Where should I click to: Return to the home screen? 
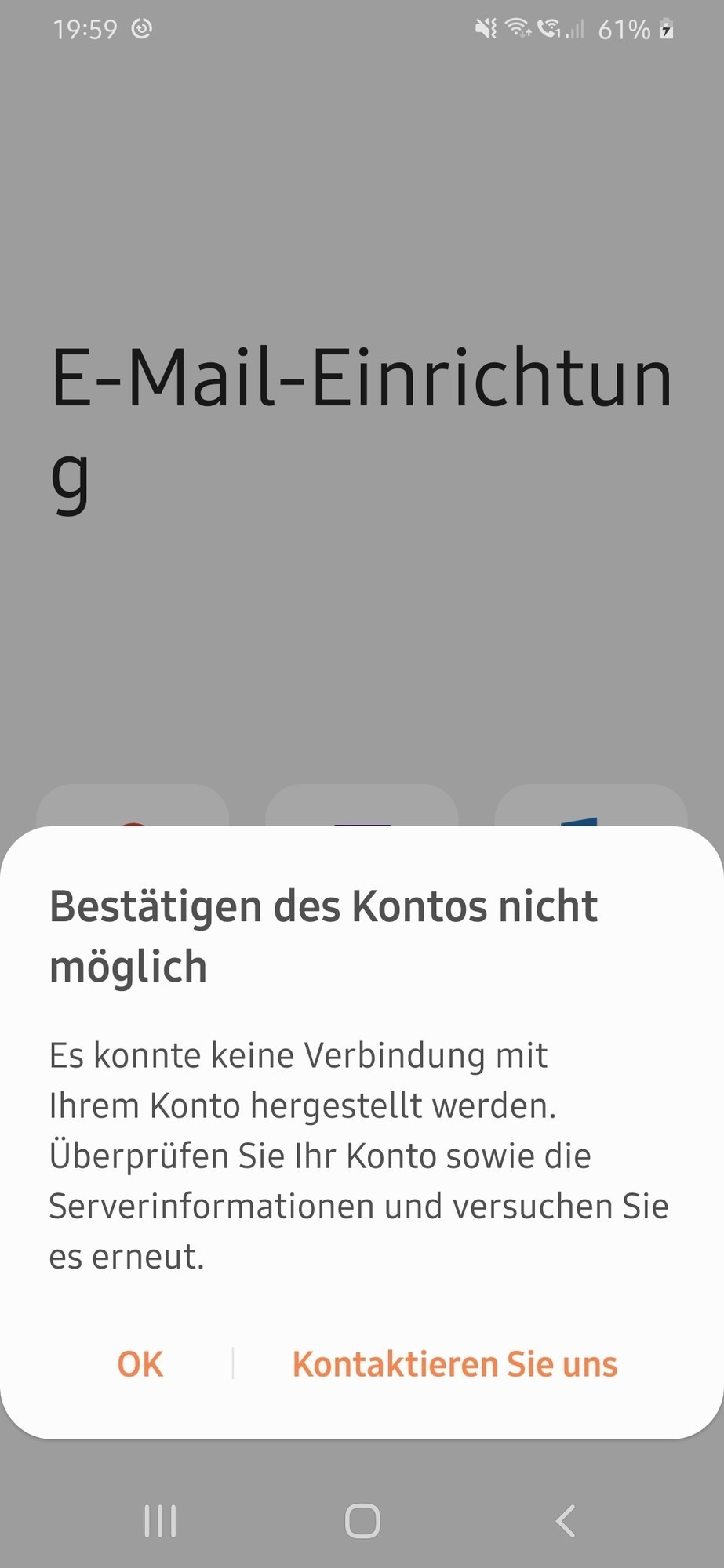(x=362, y=1522)
